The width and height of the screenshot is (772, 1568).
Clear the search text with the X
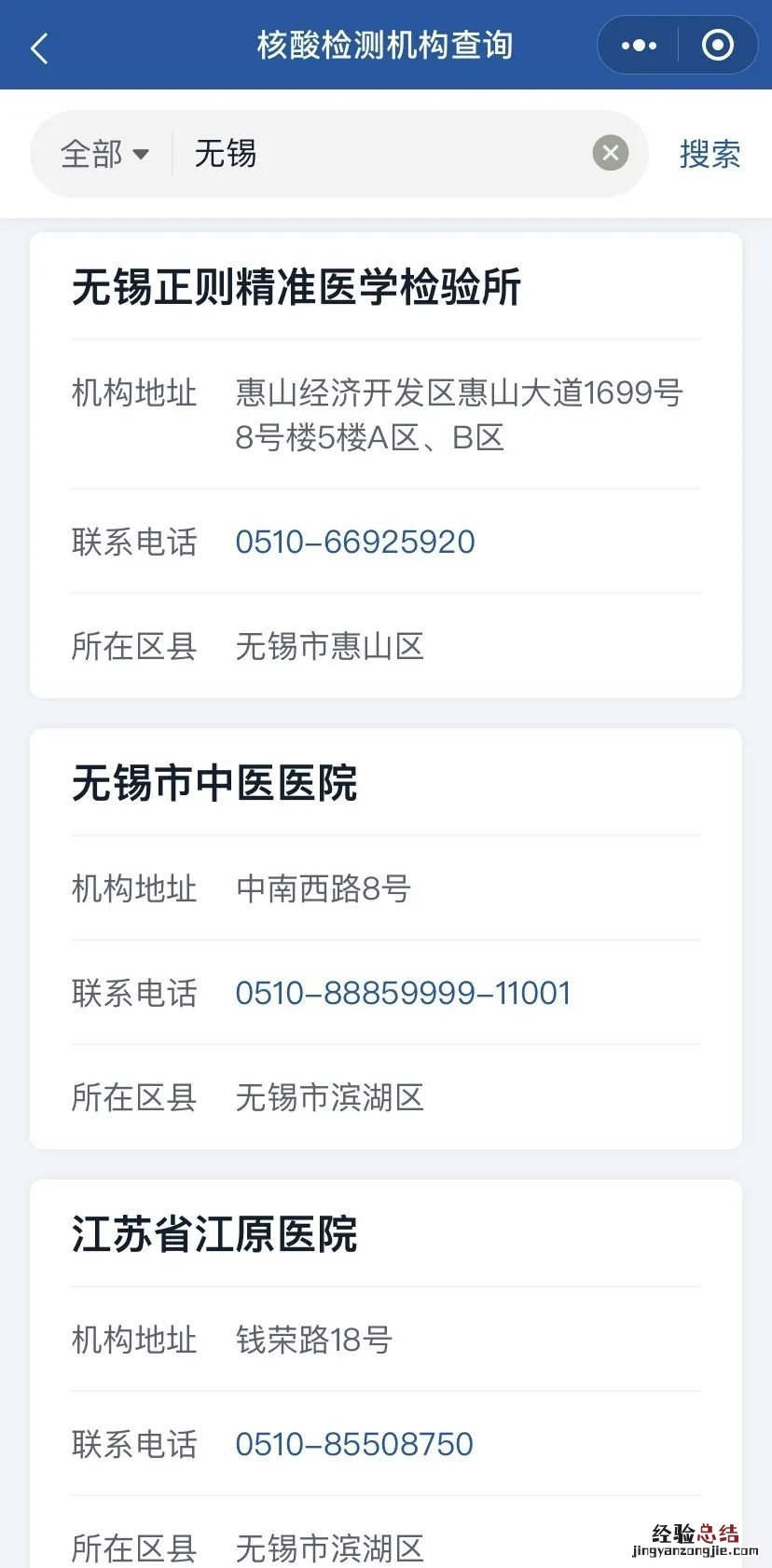click(611, 153)
